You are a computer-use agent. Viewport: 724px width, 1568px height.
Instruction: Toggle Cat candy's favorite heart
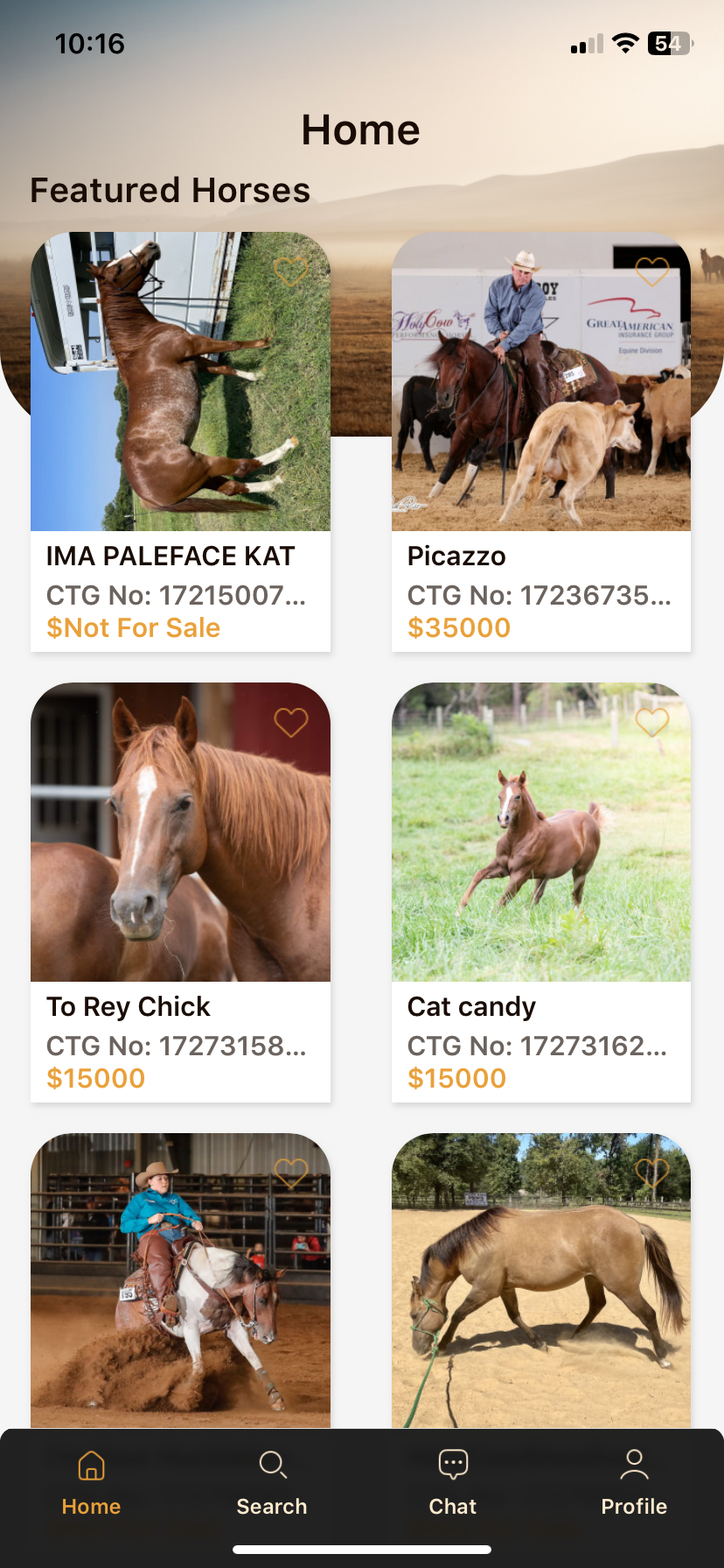point(651,721)
